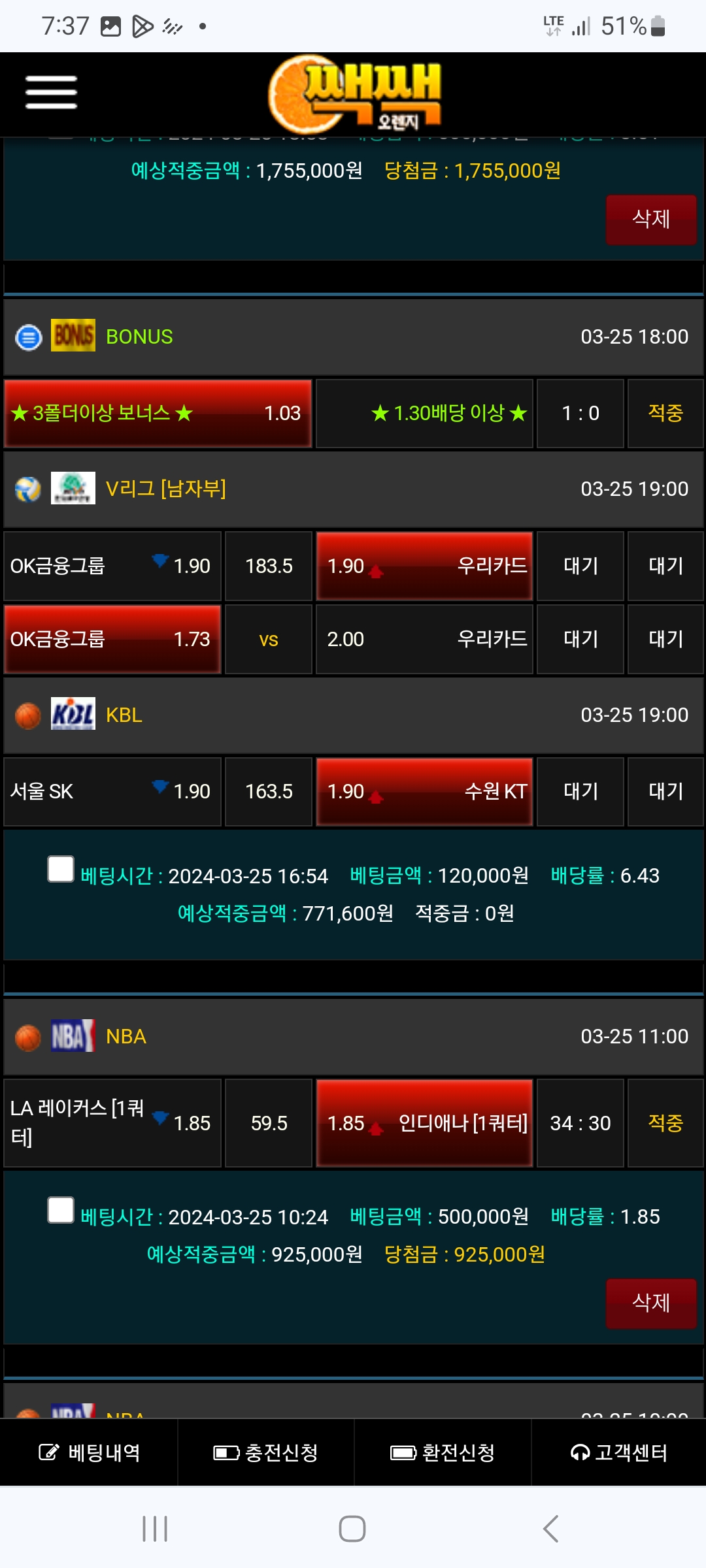Tap the orange site logo

[355, 94]
